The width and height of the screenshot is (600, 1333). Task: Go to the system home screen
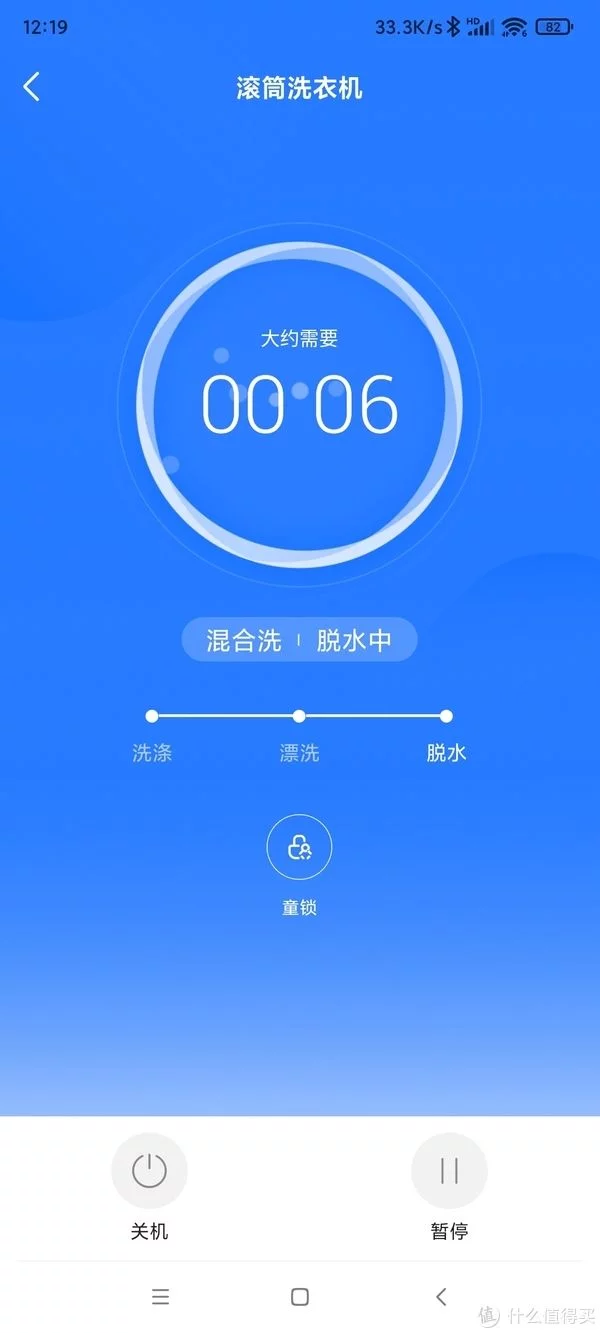299,1297
